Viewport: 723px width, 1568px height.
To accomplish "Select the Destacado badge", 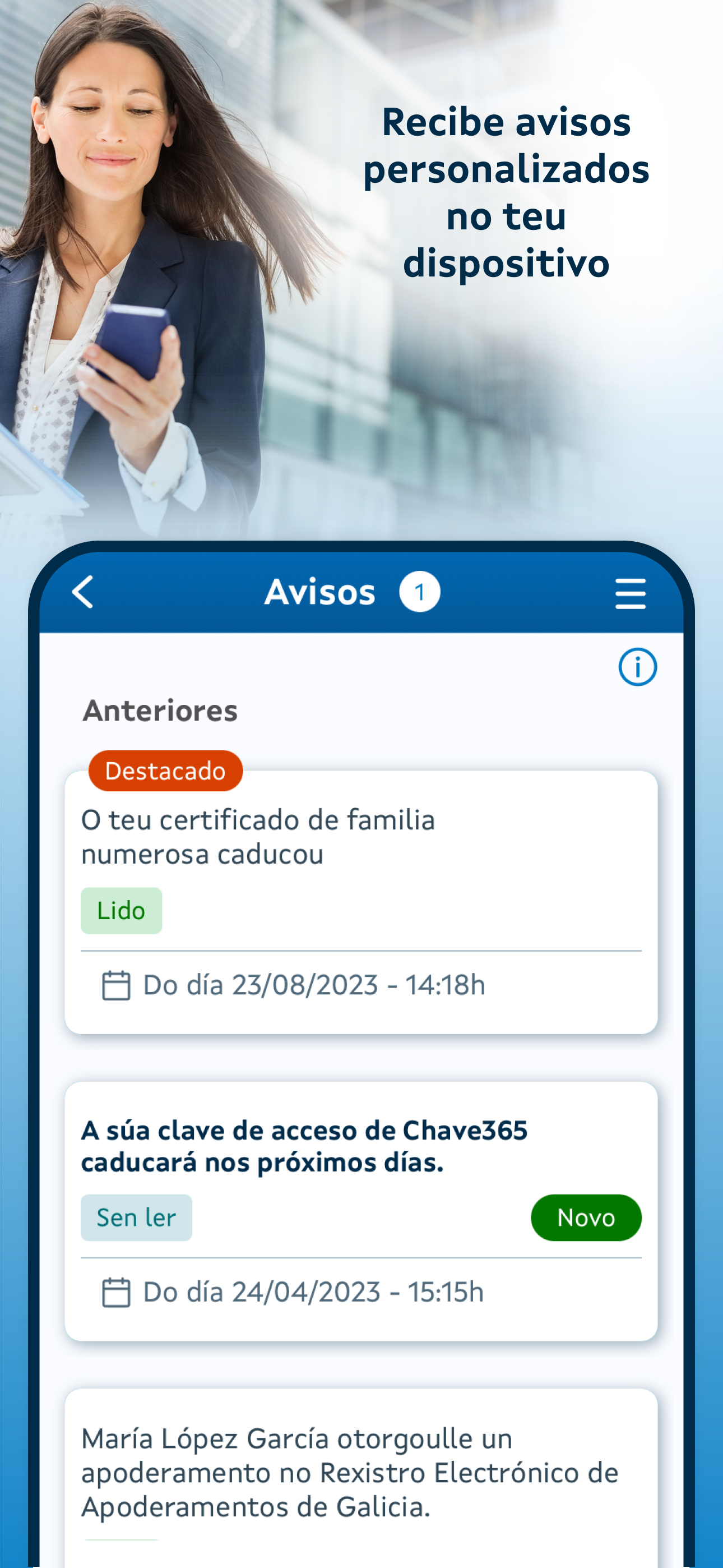I will [x=165, y=770].
